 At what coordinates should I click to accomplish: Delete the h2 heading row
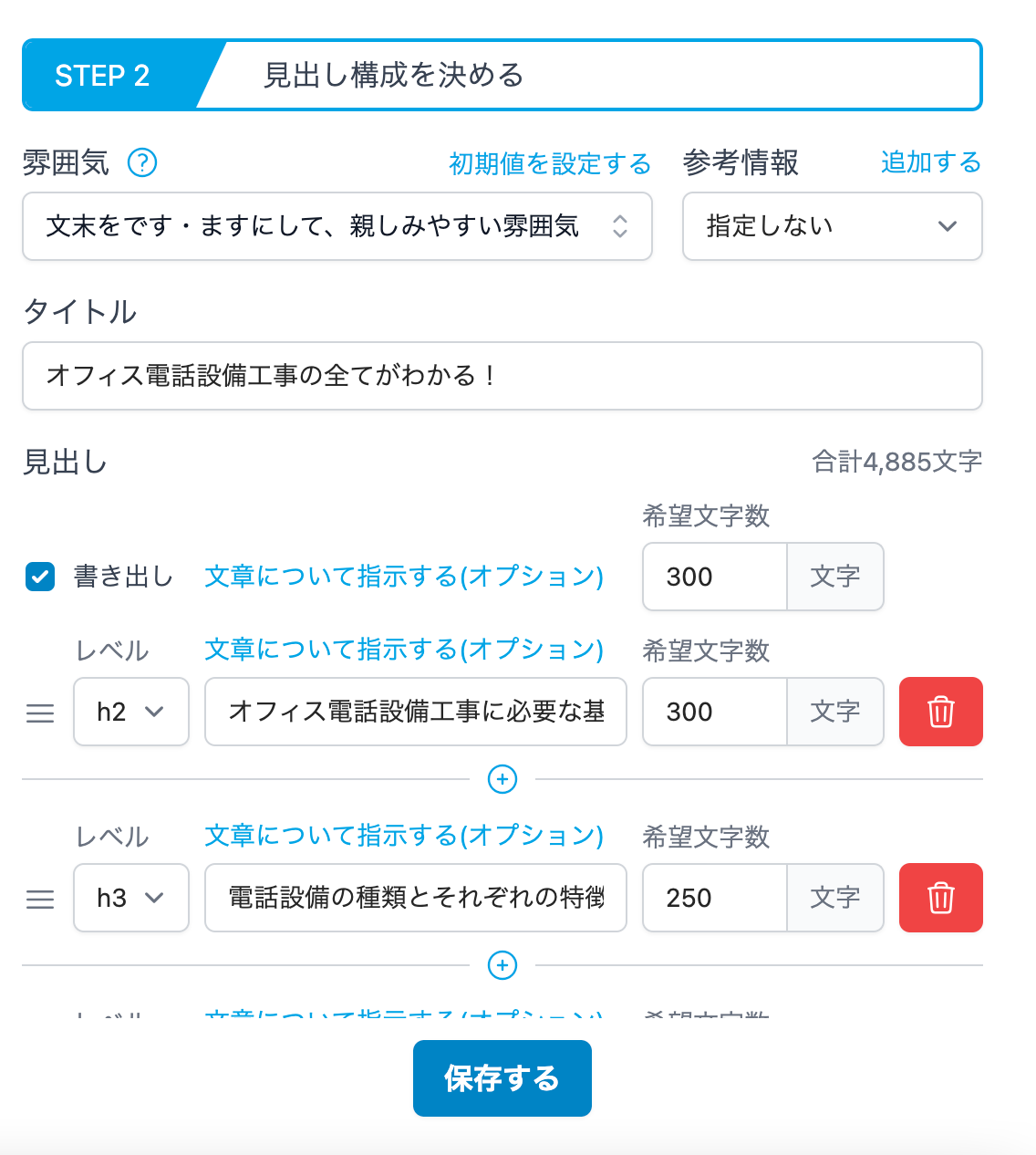tap(940, 712)
